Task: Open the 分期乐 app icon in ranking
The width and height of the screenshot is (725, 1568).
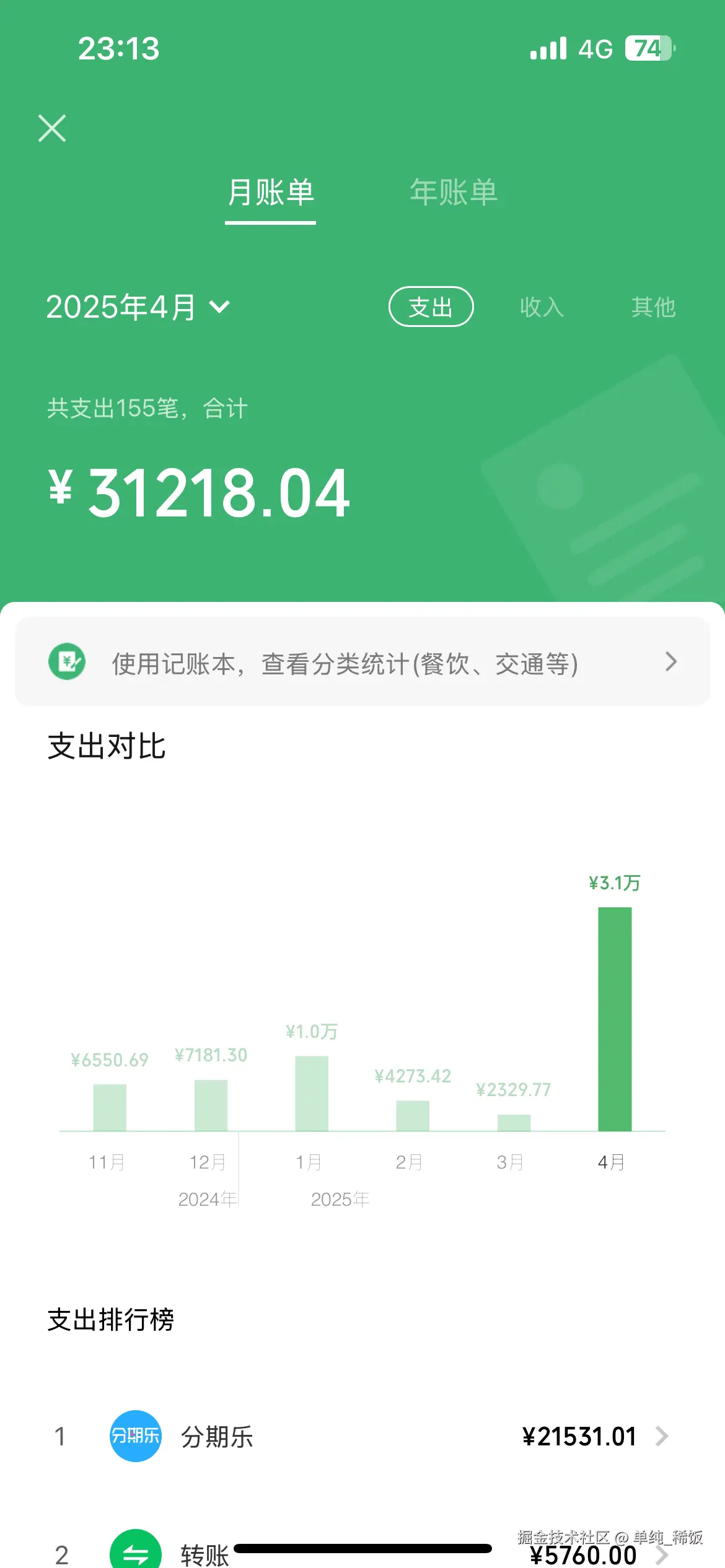Action: pos(135,1437)
